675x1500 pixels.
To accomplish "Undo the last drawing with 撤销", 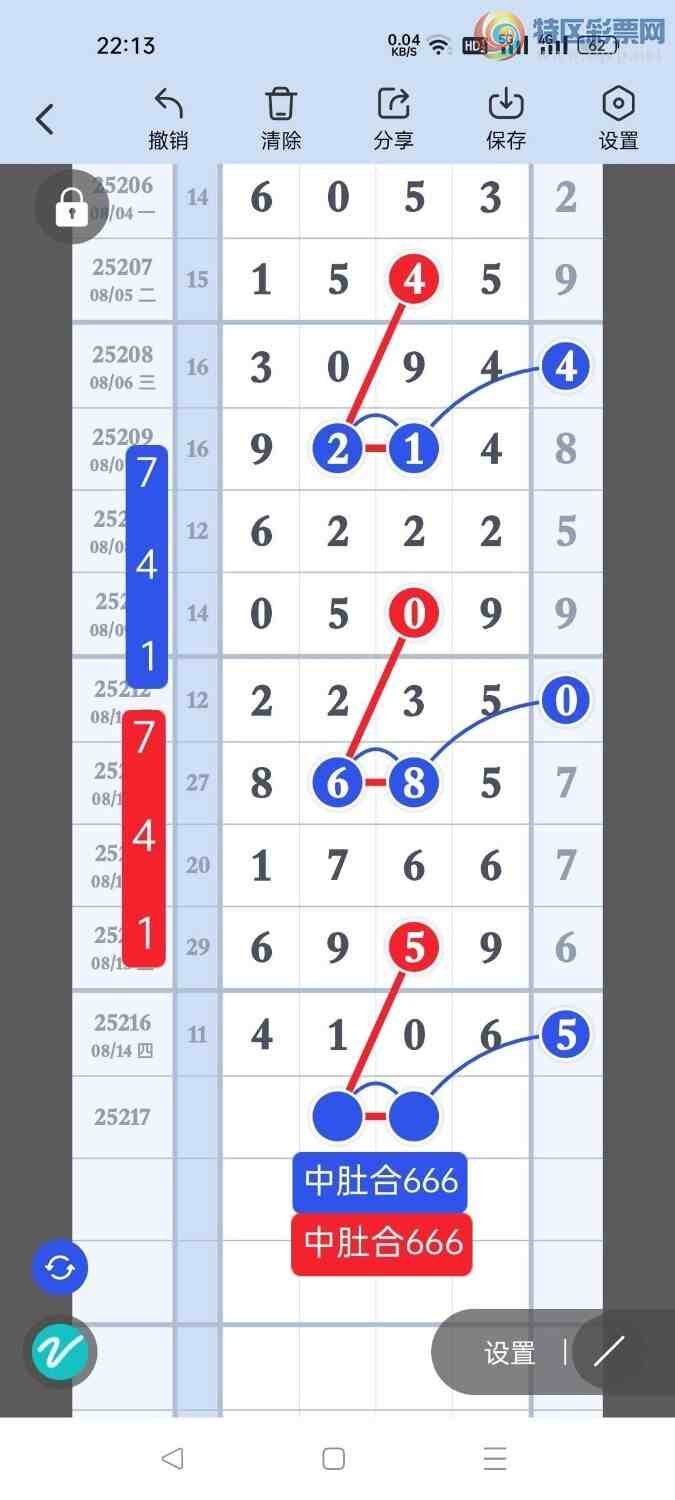I will pos(168,119).
